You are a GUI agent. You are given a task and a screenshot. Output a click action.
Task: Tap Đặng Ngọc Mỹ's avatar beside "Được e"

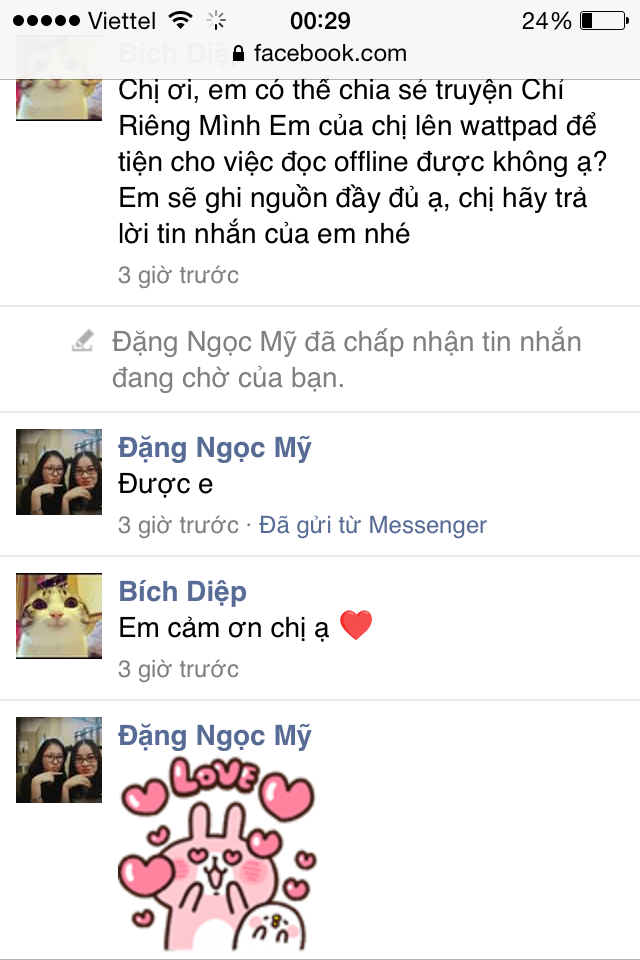tap(59, 472)
